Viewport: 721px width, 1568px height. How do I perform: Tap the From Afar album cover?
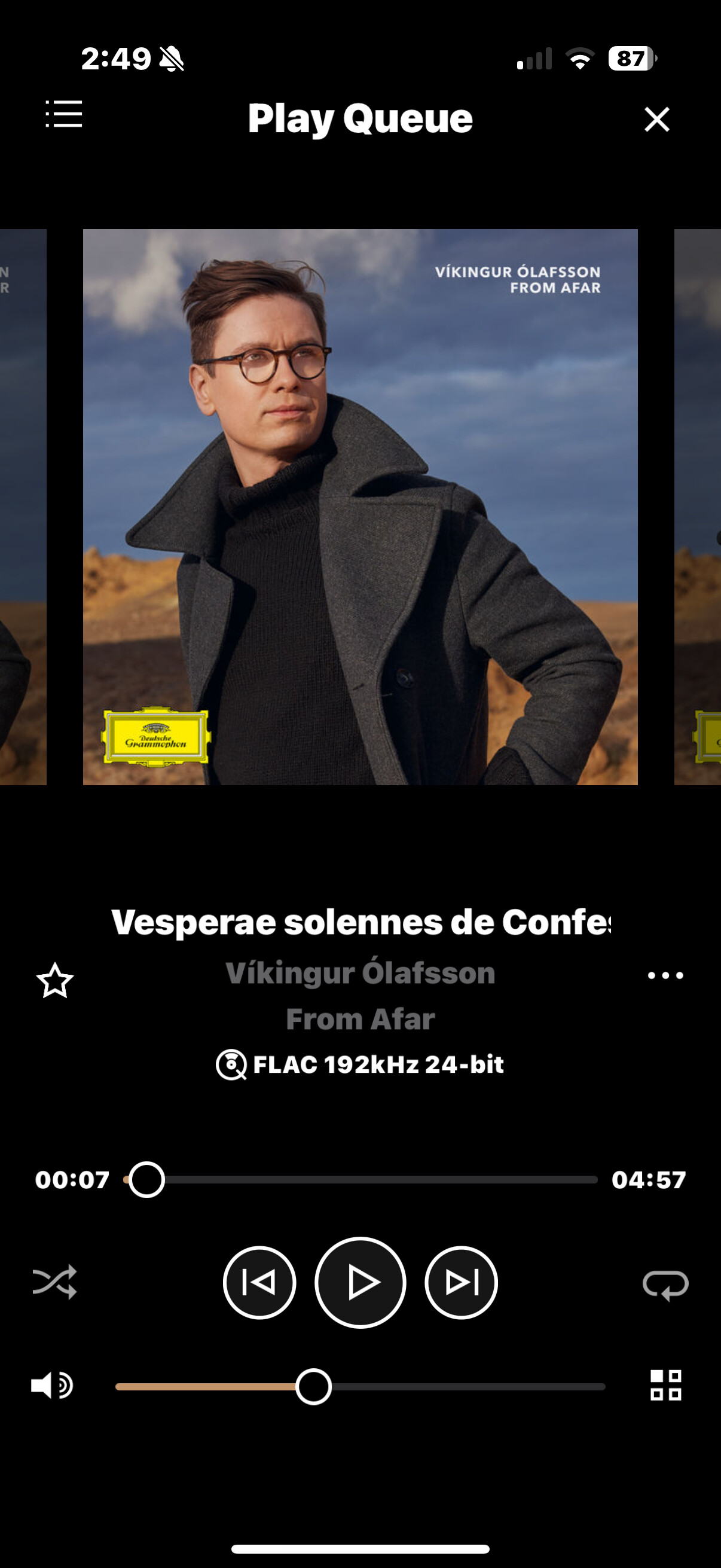(x=360, y=507)
